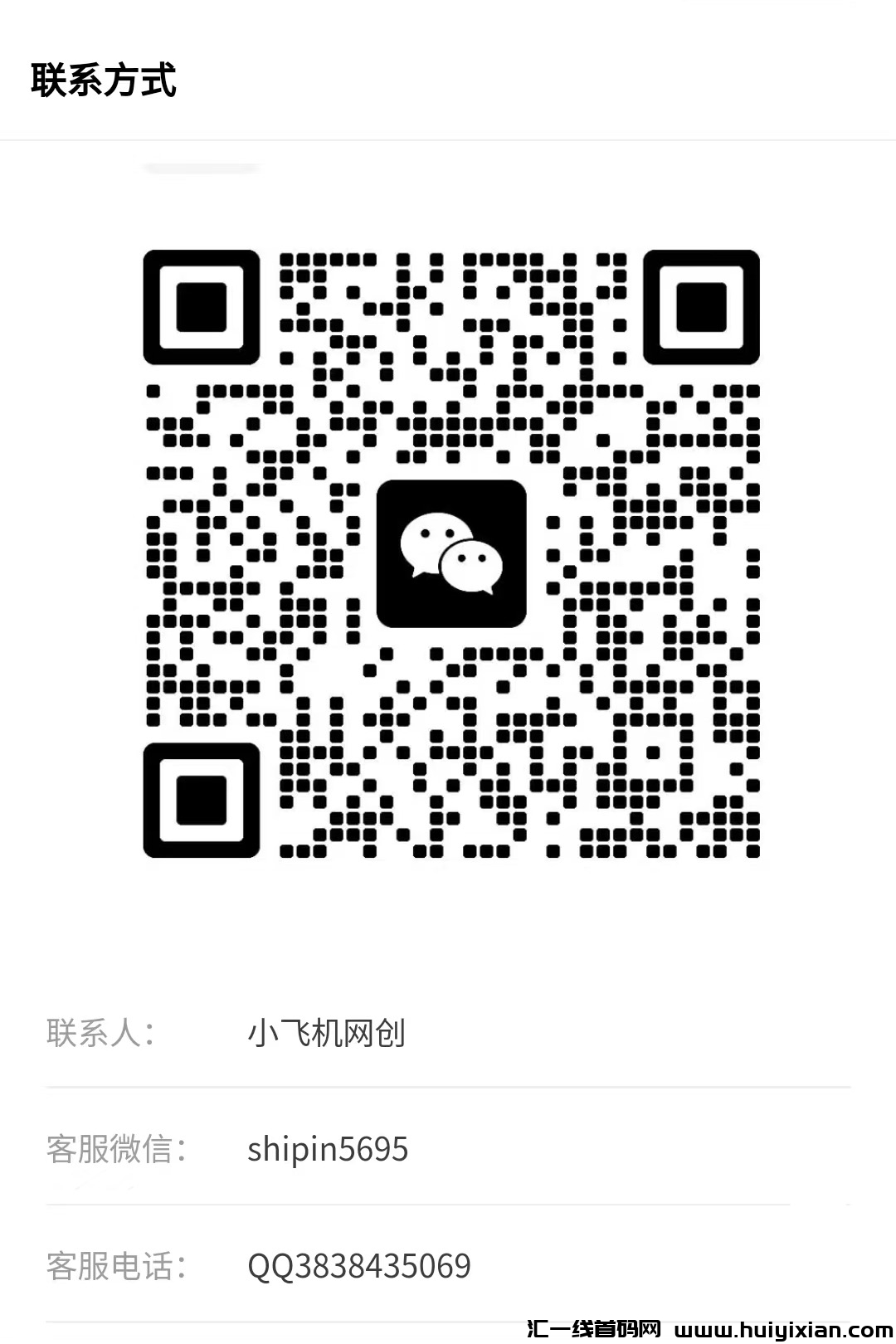Click the WeChat ID shipin5695
This screenshot has width=896, height=1344.
point(328,1149)
